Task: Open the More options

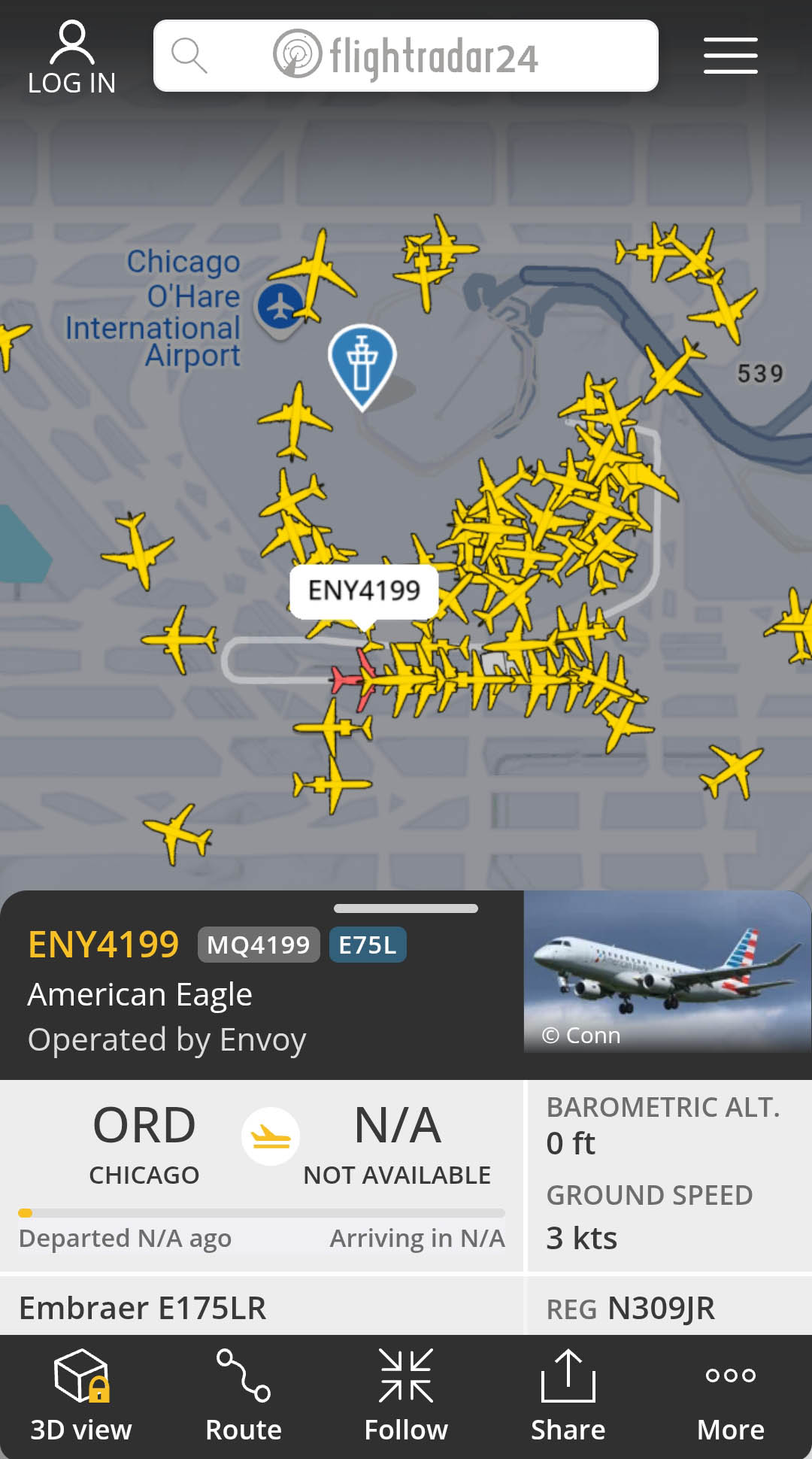Action: [x=730, y=1396]
